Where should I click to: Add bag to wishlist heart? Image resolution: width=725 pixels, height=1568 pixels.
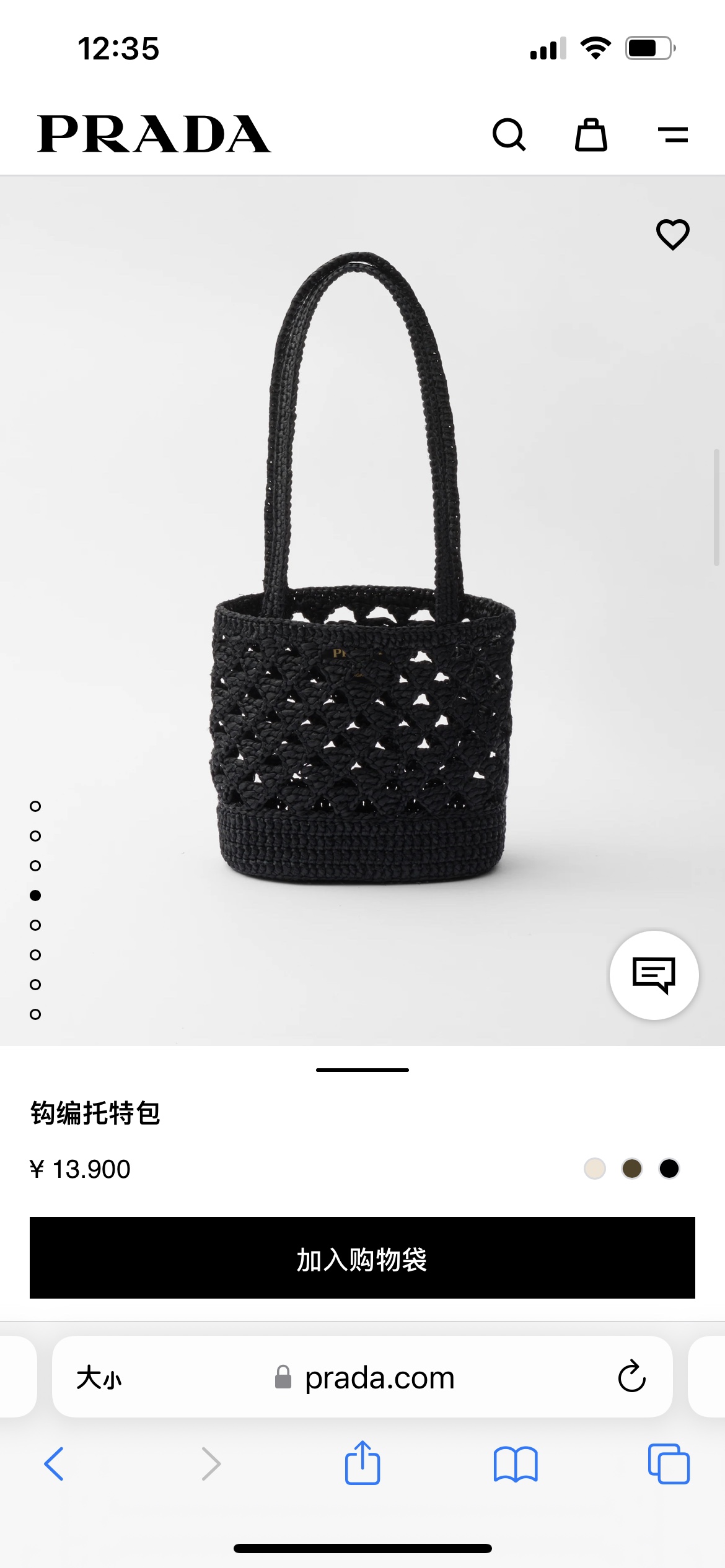(x=672, y=235)
